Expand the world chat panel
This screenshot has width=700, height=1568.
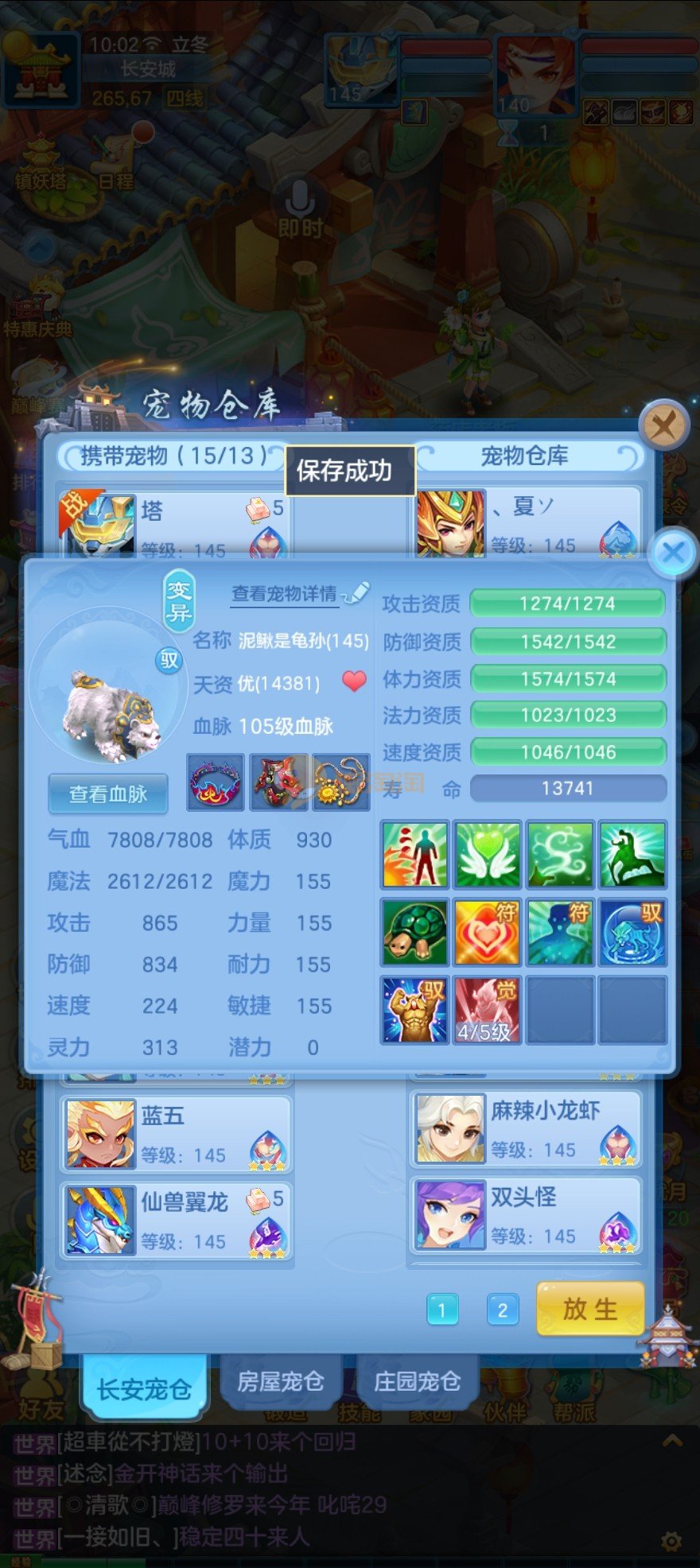672,1441
